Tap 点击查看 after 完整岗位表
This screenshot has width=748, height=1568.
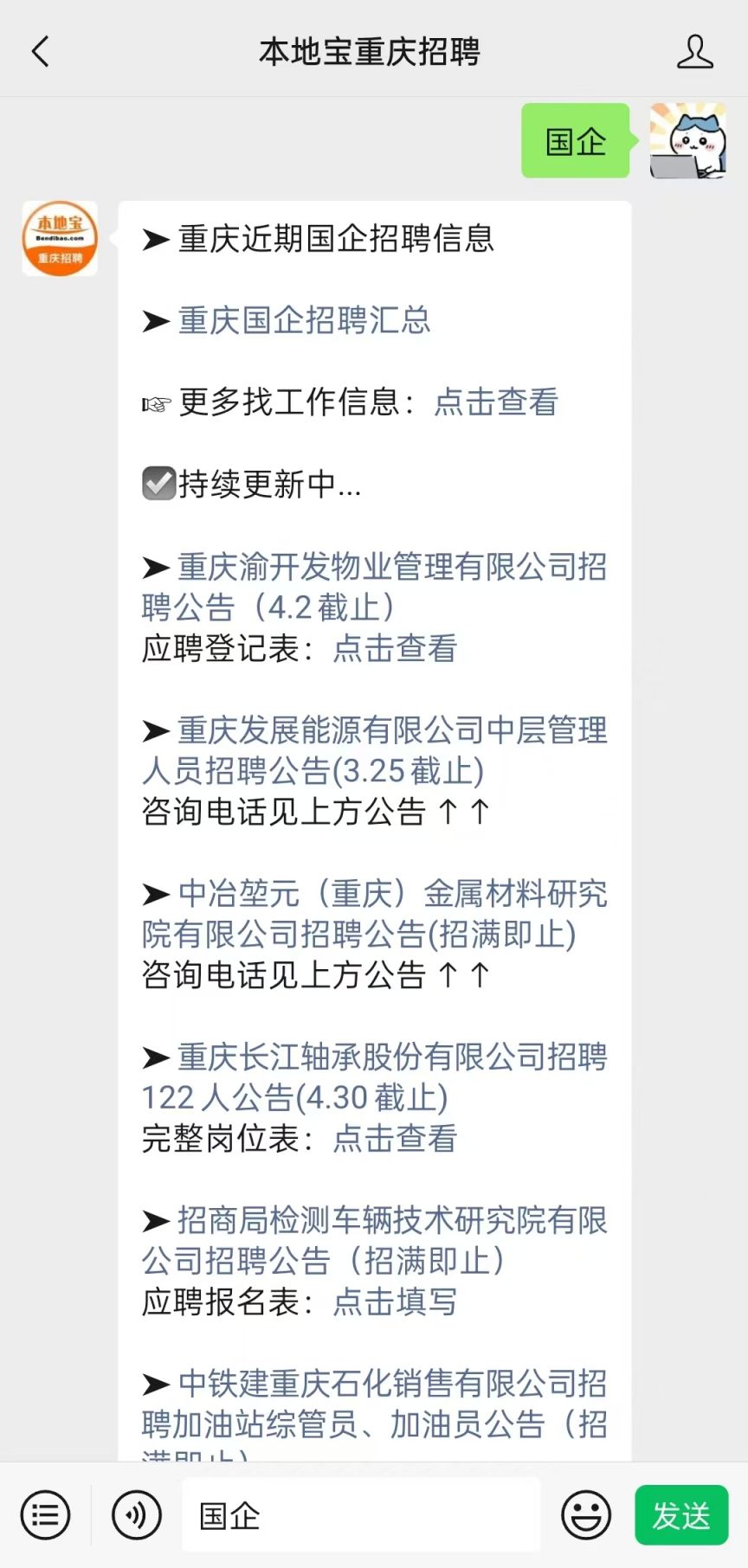tap(395, 1138)
